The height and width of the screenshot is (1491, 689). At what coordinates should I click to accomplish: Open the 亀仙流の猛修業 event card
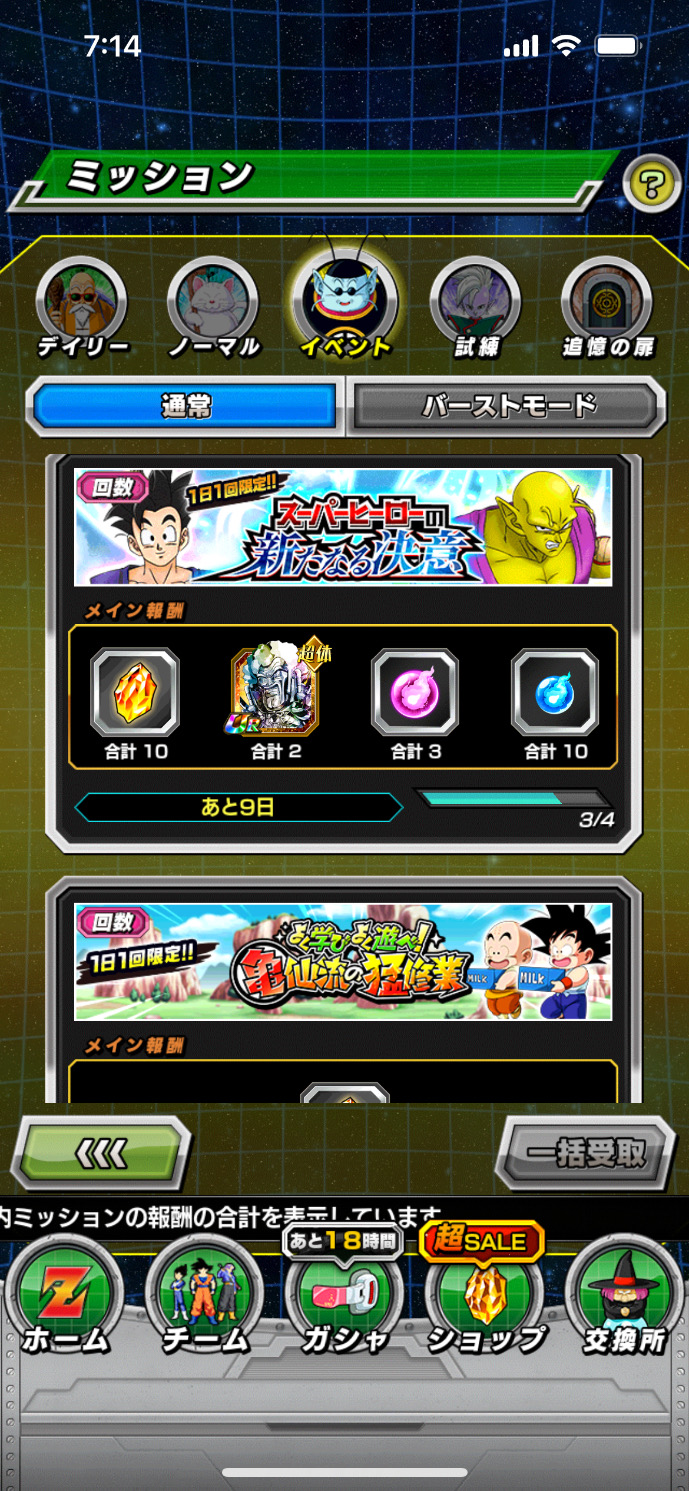(x=343, y=961)
